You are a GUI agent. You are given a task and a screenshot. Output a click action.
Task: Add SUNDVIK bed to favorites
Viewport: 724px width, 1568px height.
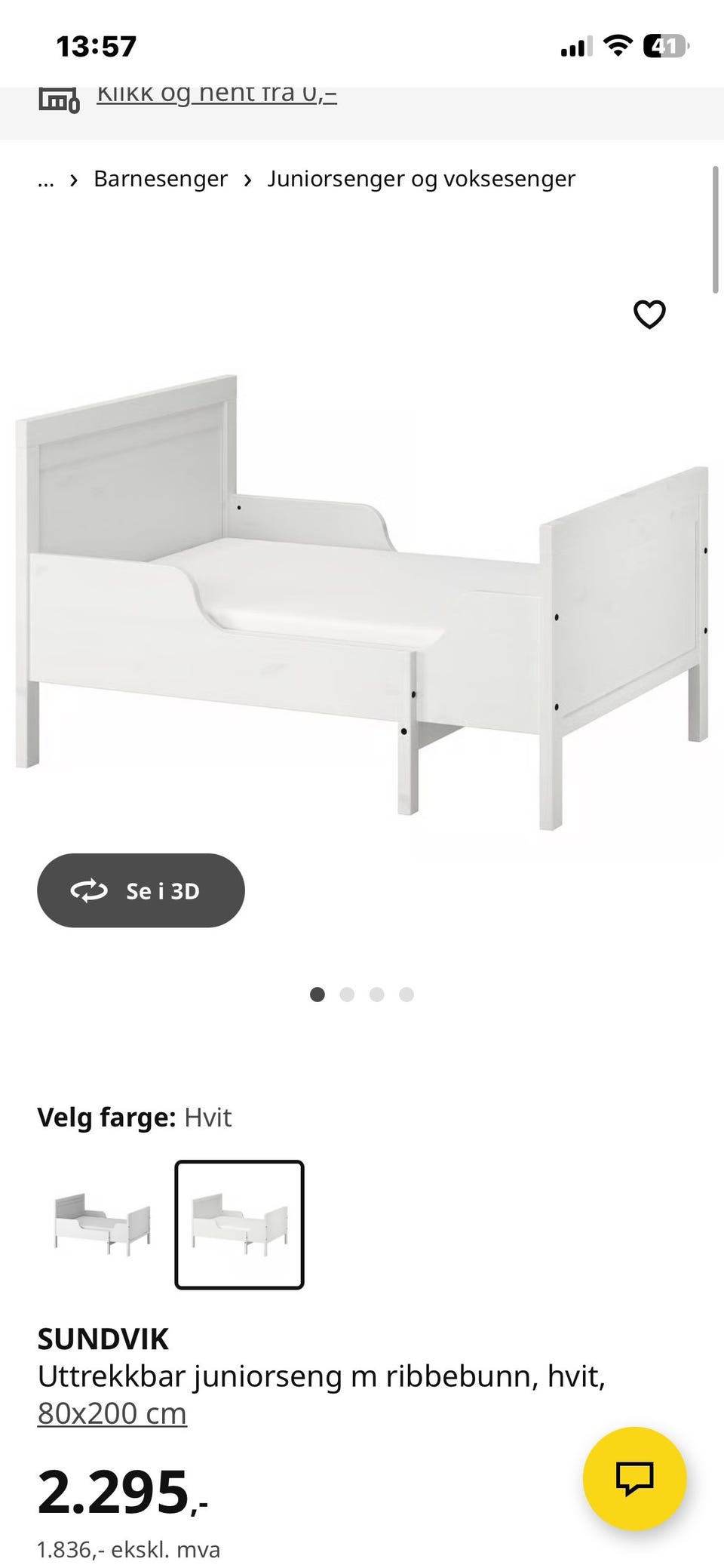pyautogui.click(x=649, y=315)
